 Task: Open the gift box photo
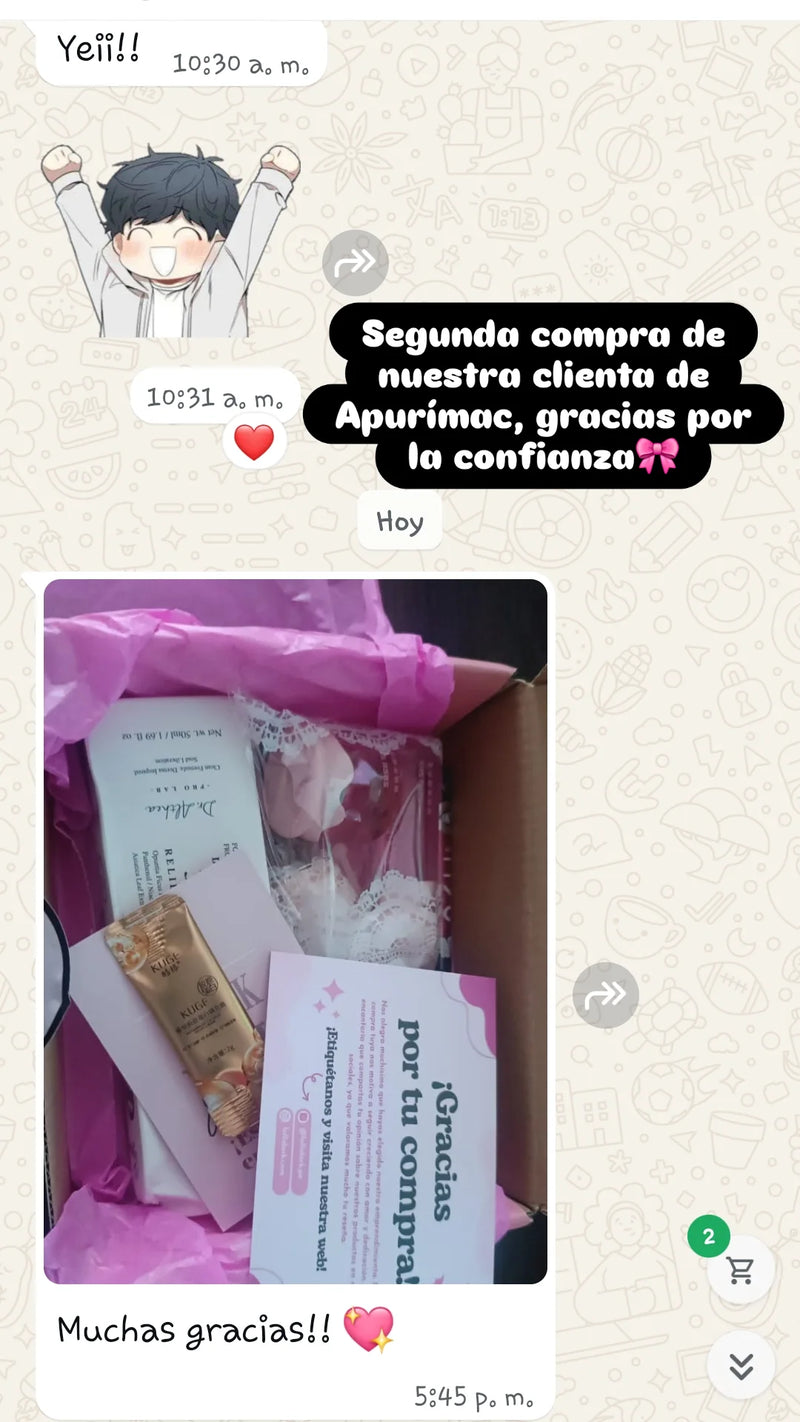point(295,930)
